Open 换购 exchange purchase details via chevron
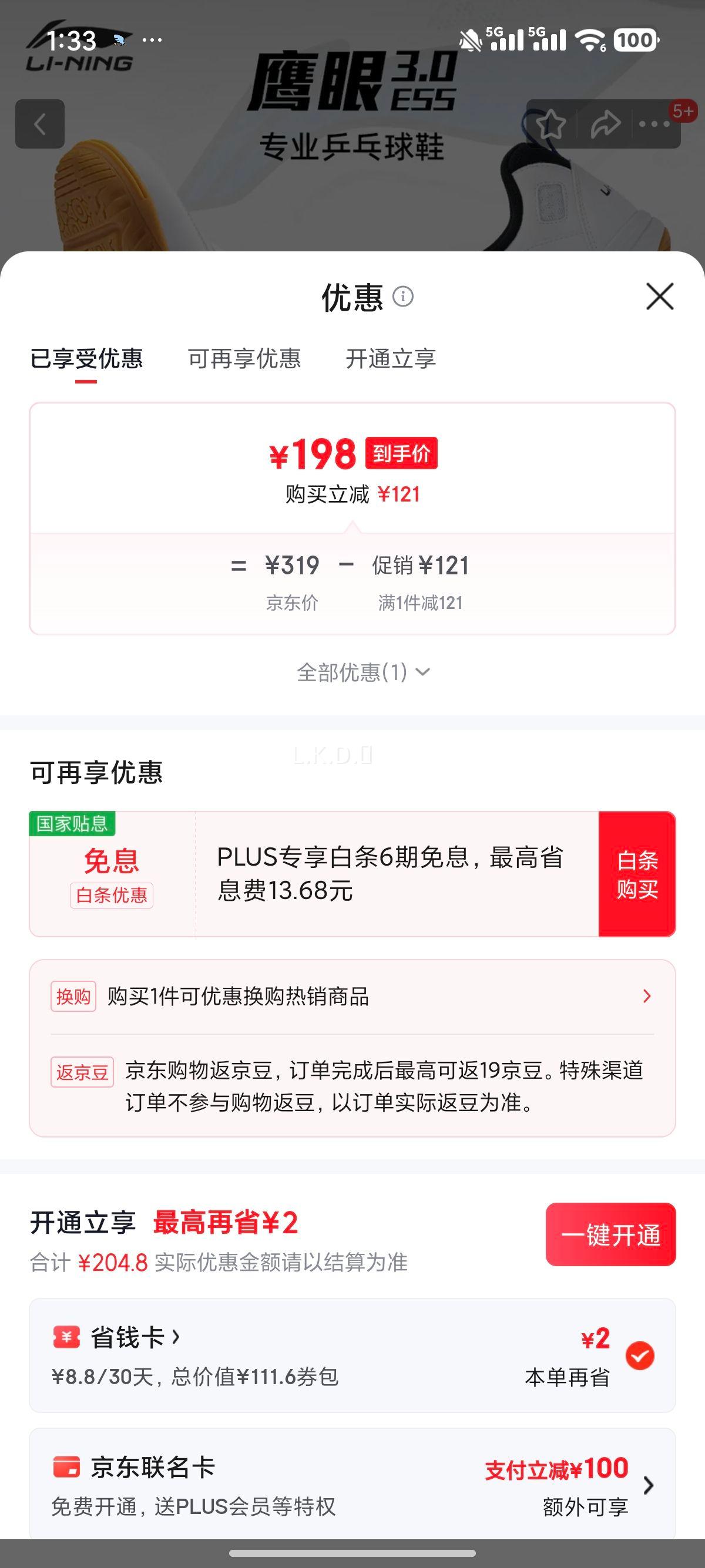The height and width of the screenshot is (1568, 705). [x=647, y=996]
